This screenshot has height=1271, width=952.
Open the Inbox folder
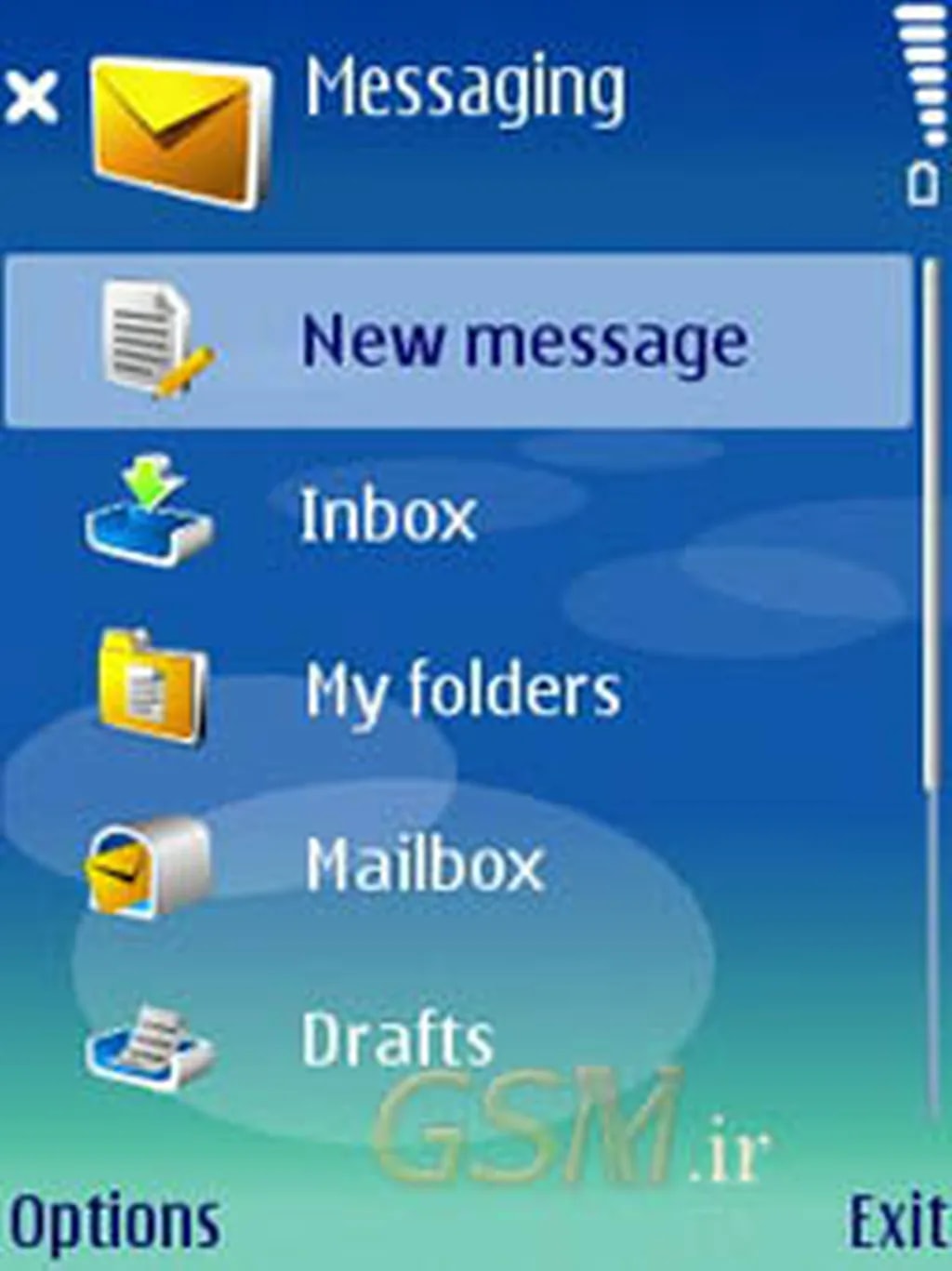point(388,514)
